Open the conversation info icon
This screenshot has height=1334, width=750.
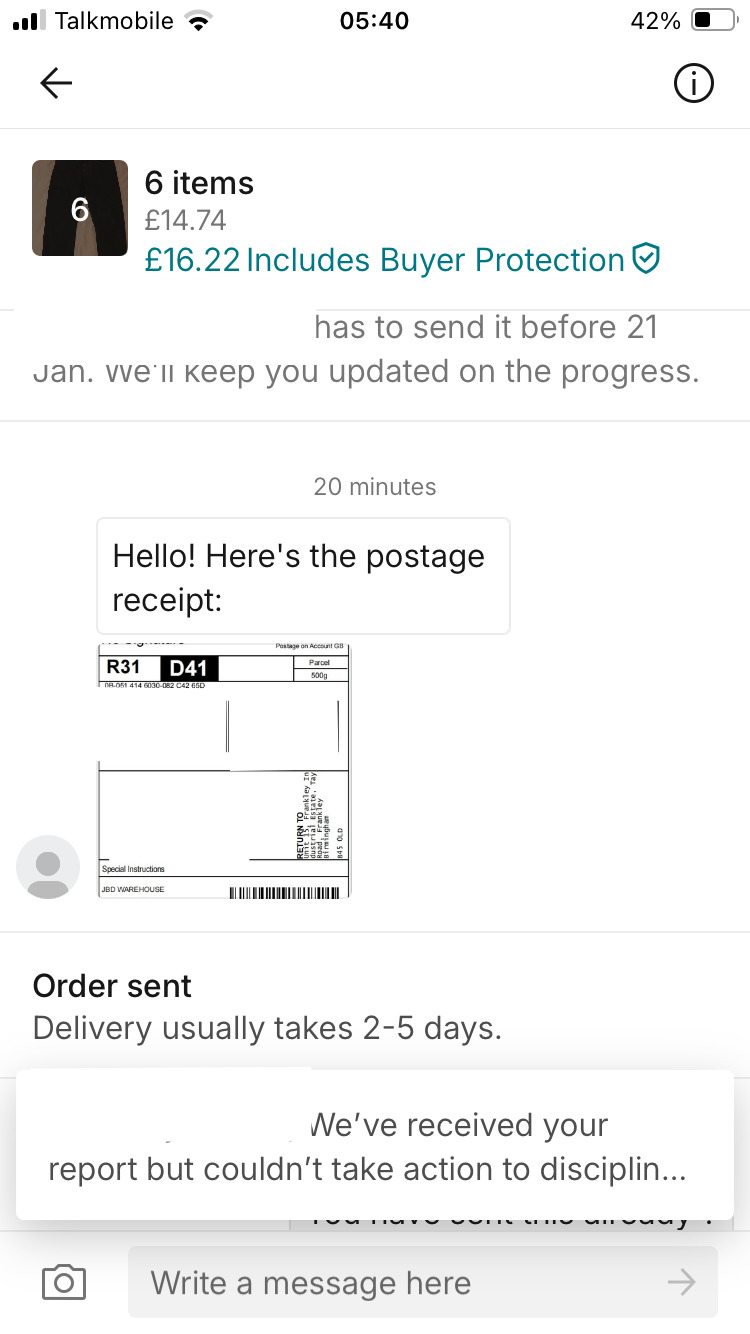[x=693, y=85]
